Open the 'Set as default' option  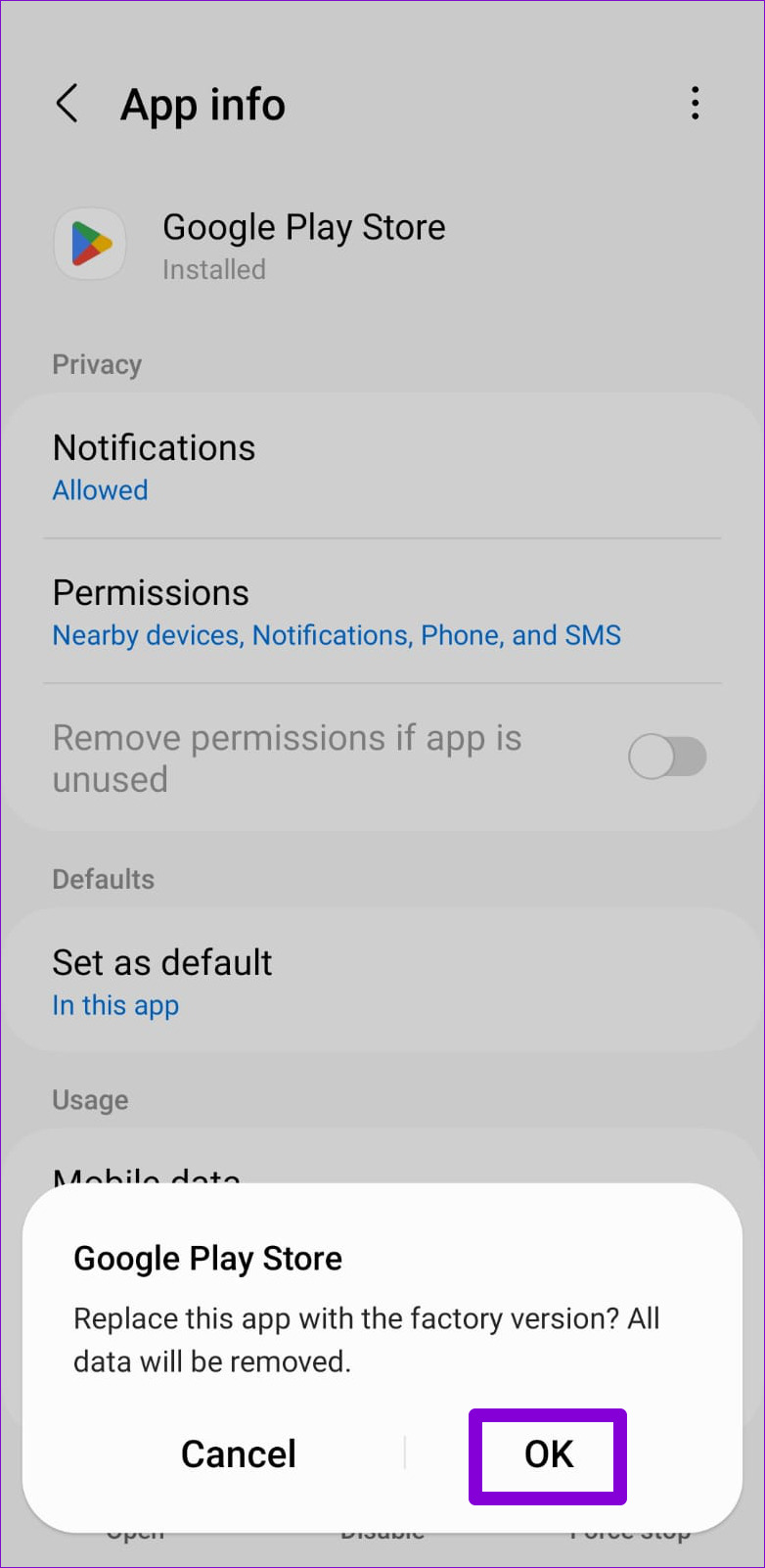pyautogui.click(x=162, y=962)
